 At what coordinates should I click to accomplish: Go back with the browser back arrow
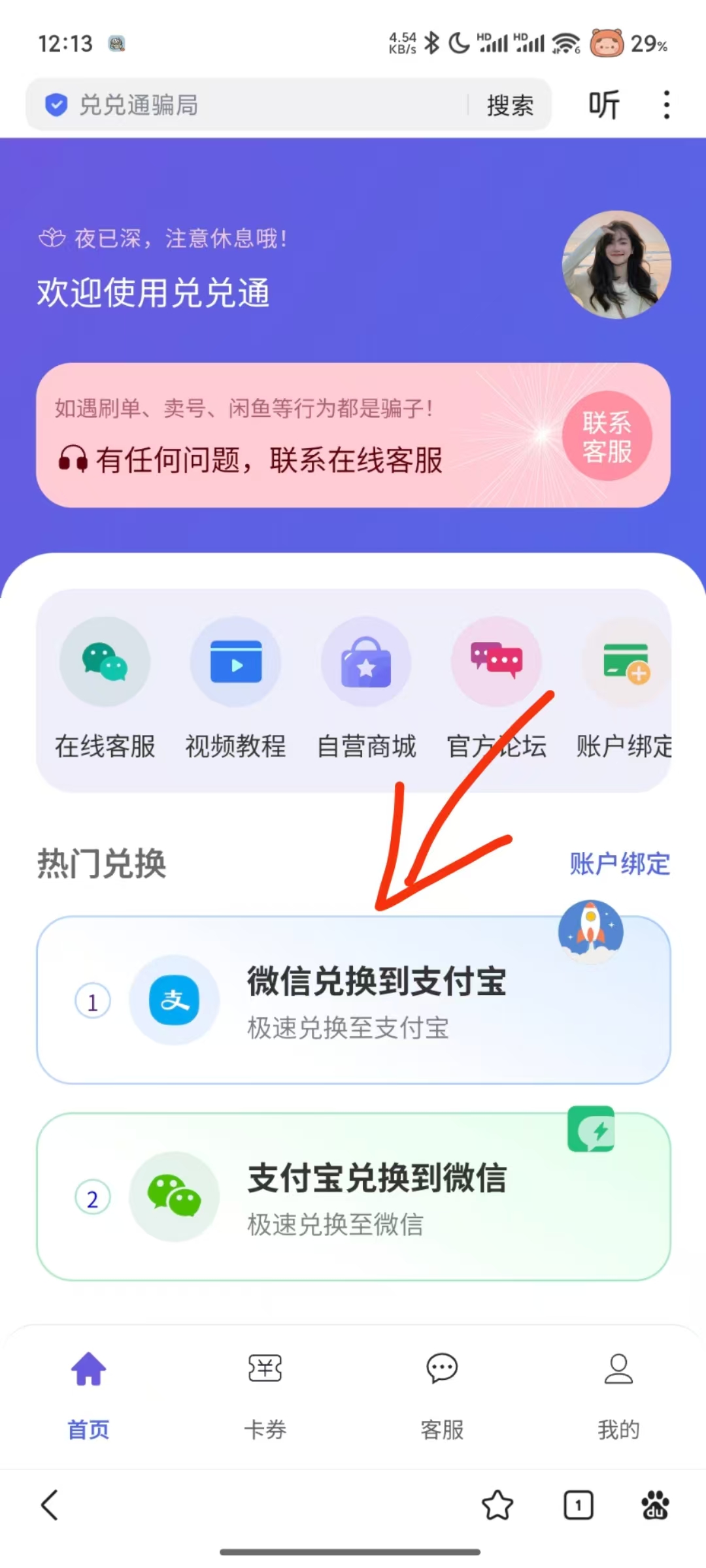point(50,1505)
